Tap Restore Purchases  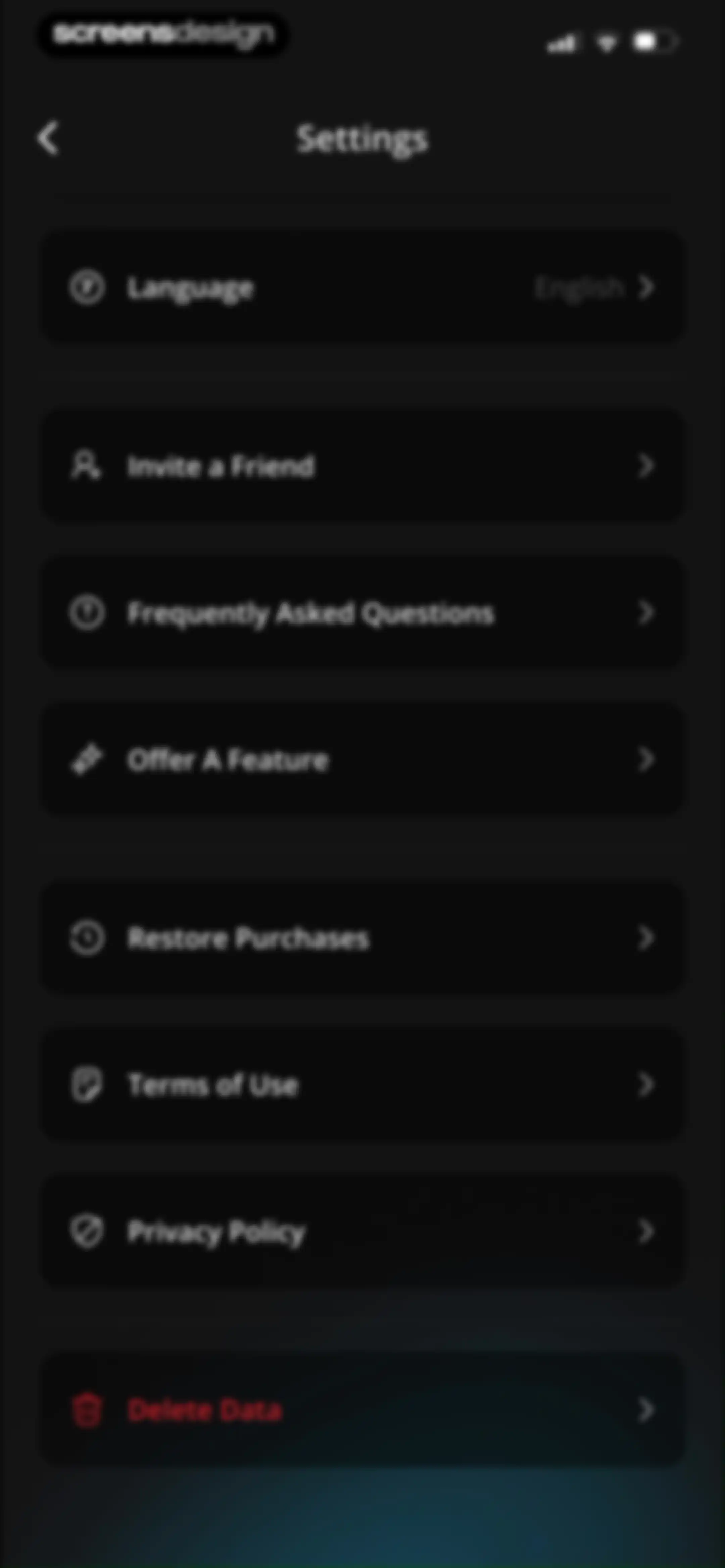tap(363, 938)
